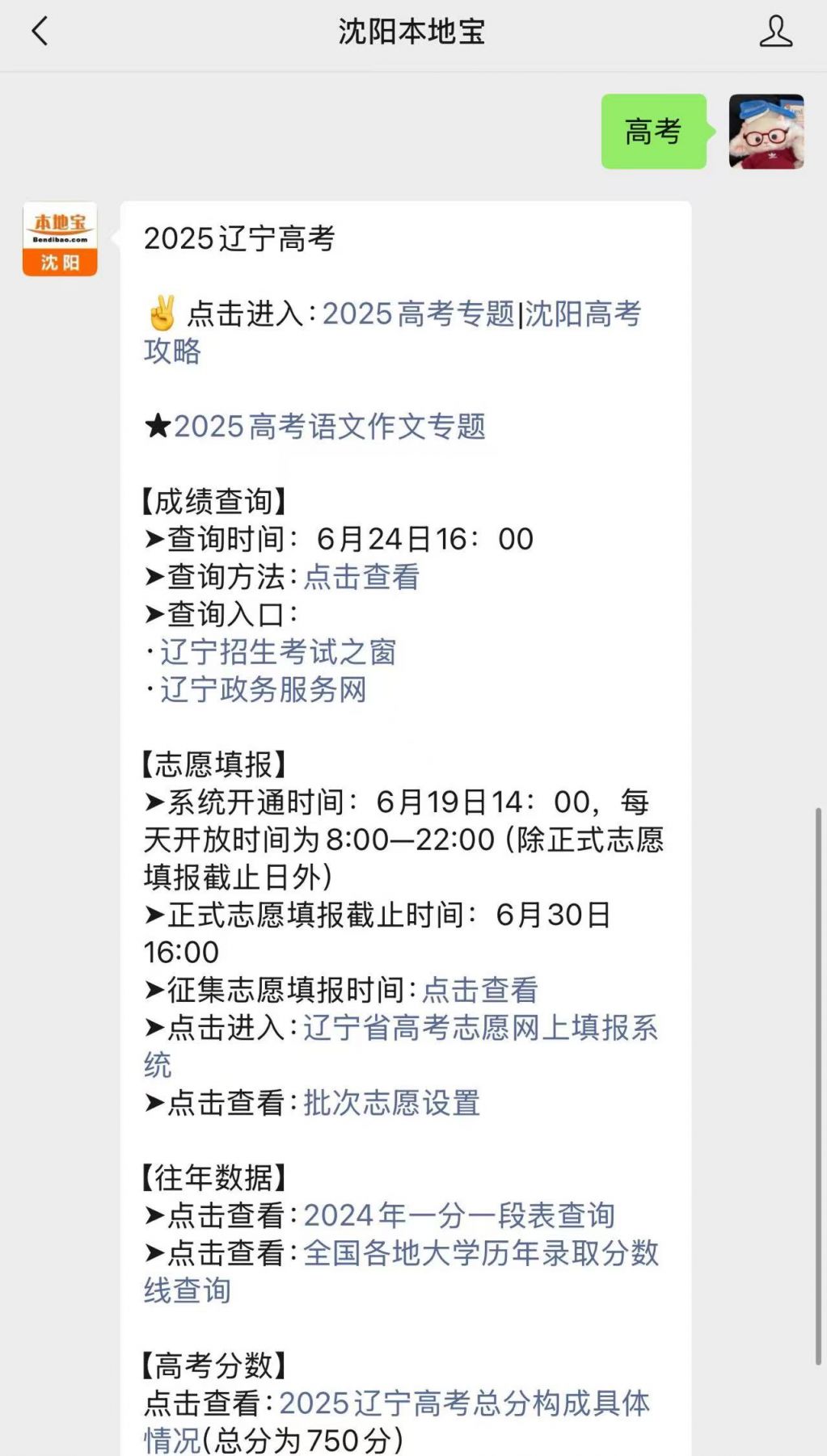Screen dimensions: 827x1456
Task: Open 全国各地大学历年录取分数线查询 link
Action: coord(480,1253)
